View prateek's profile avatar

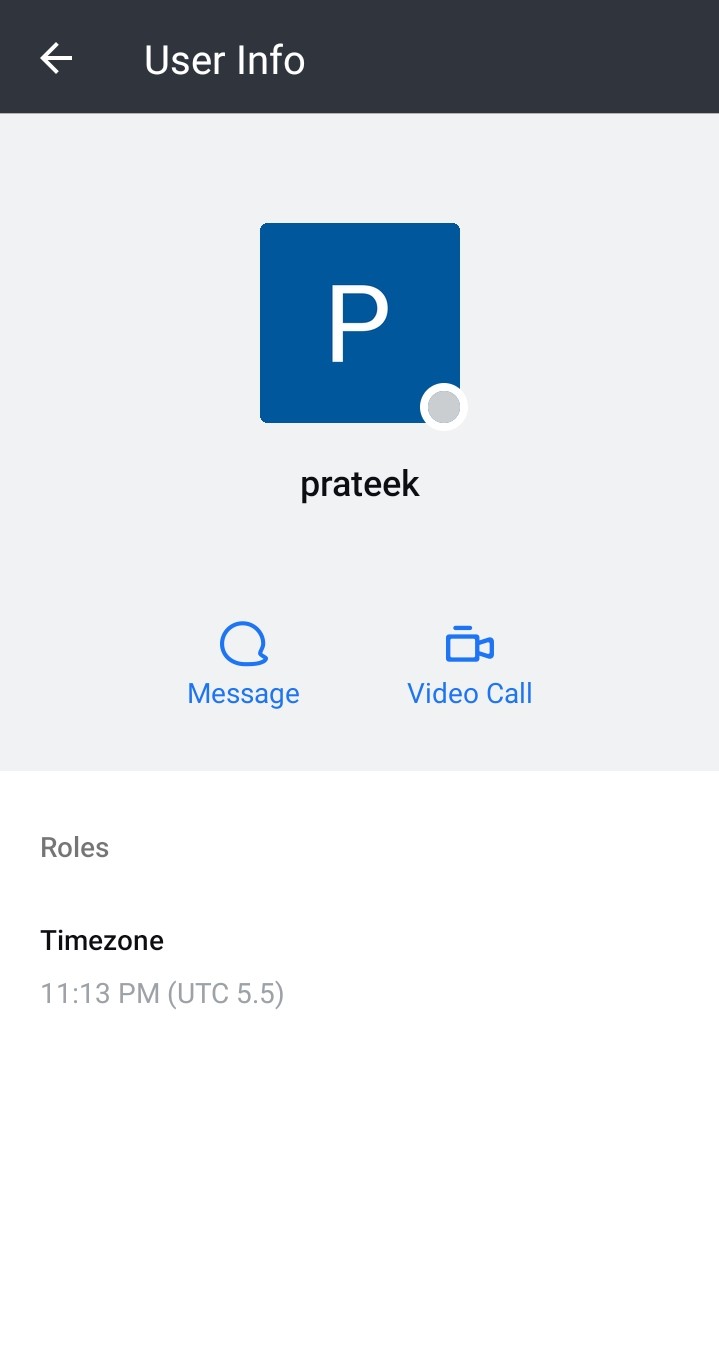(360, 323)
